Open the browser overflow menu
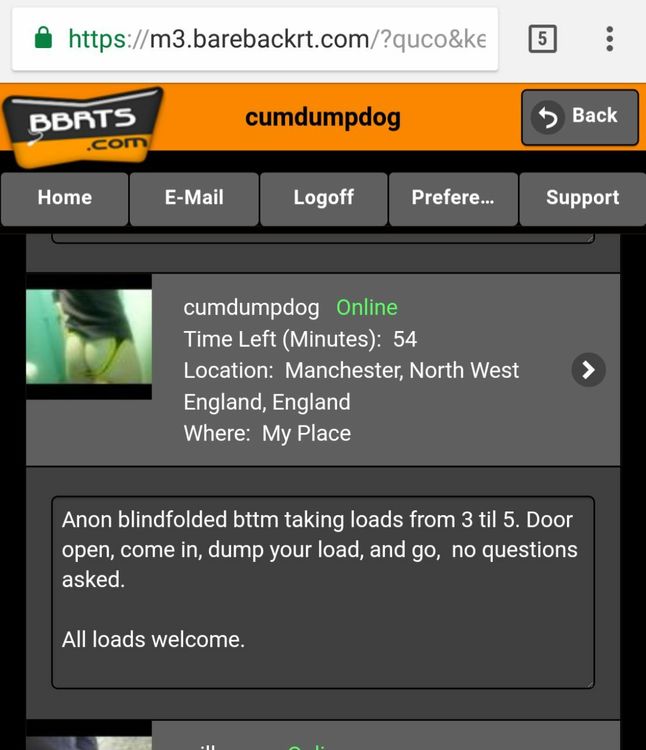The width and height of the screenshot is (646, 750). [609, 40]
